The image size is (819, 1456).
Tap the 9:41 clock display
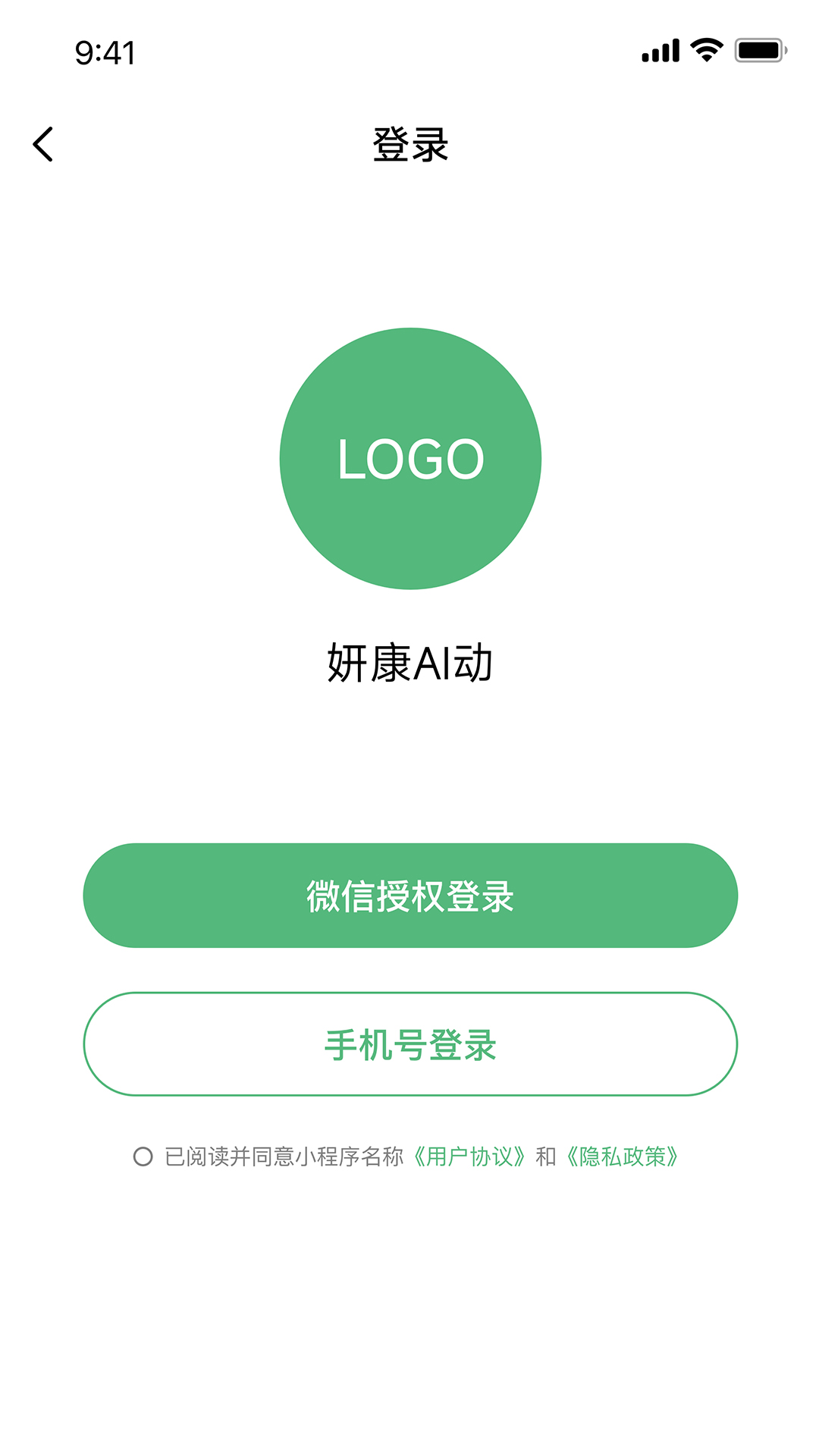(105, 51)
